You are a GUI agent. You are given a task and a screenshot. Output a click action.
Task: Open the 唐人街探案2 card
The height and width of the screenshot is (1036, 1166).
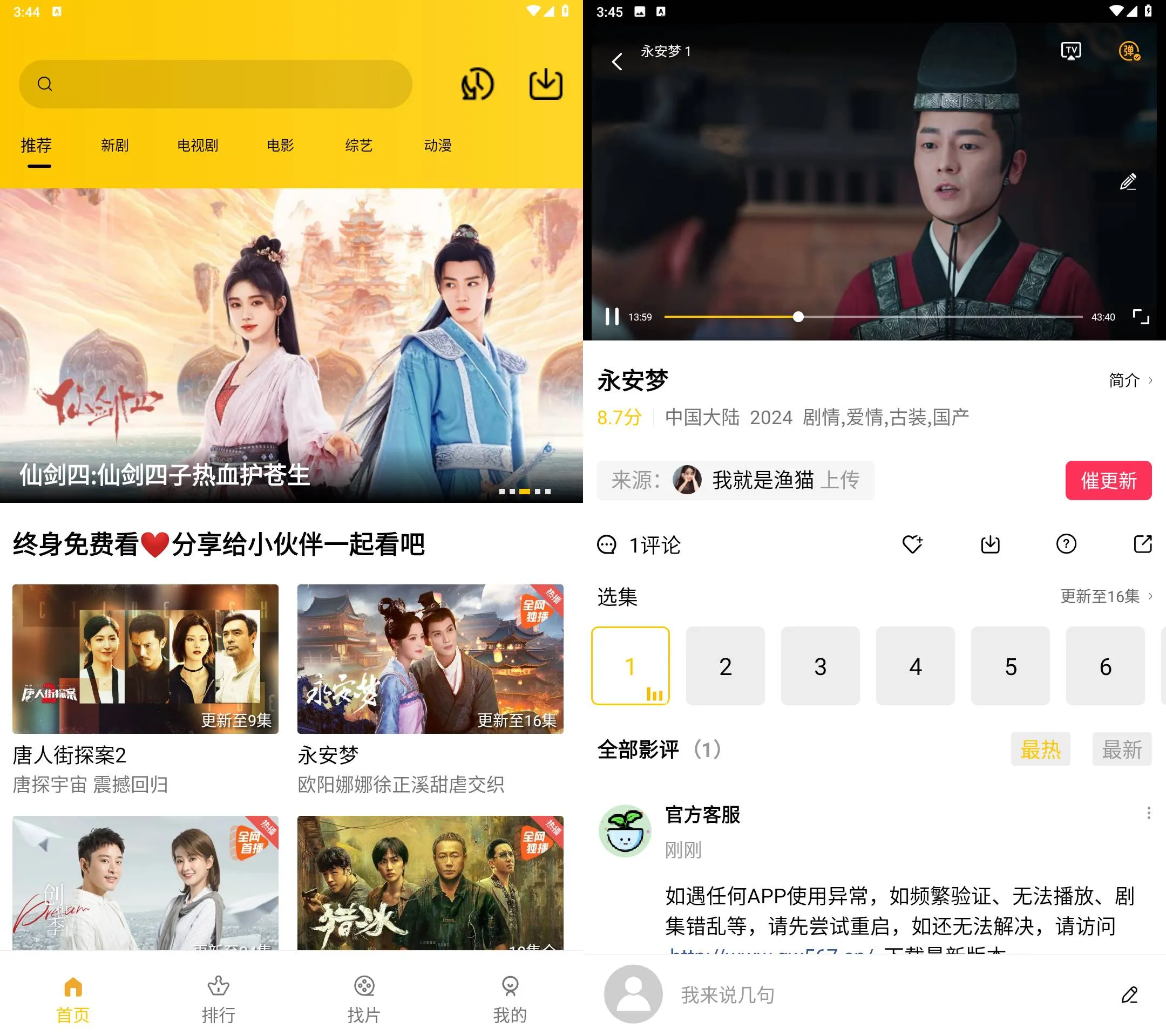145,658
